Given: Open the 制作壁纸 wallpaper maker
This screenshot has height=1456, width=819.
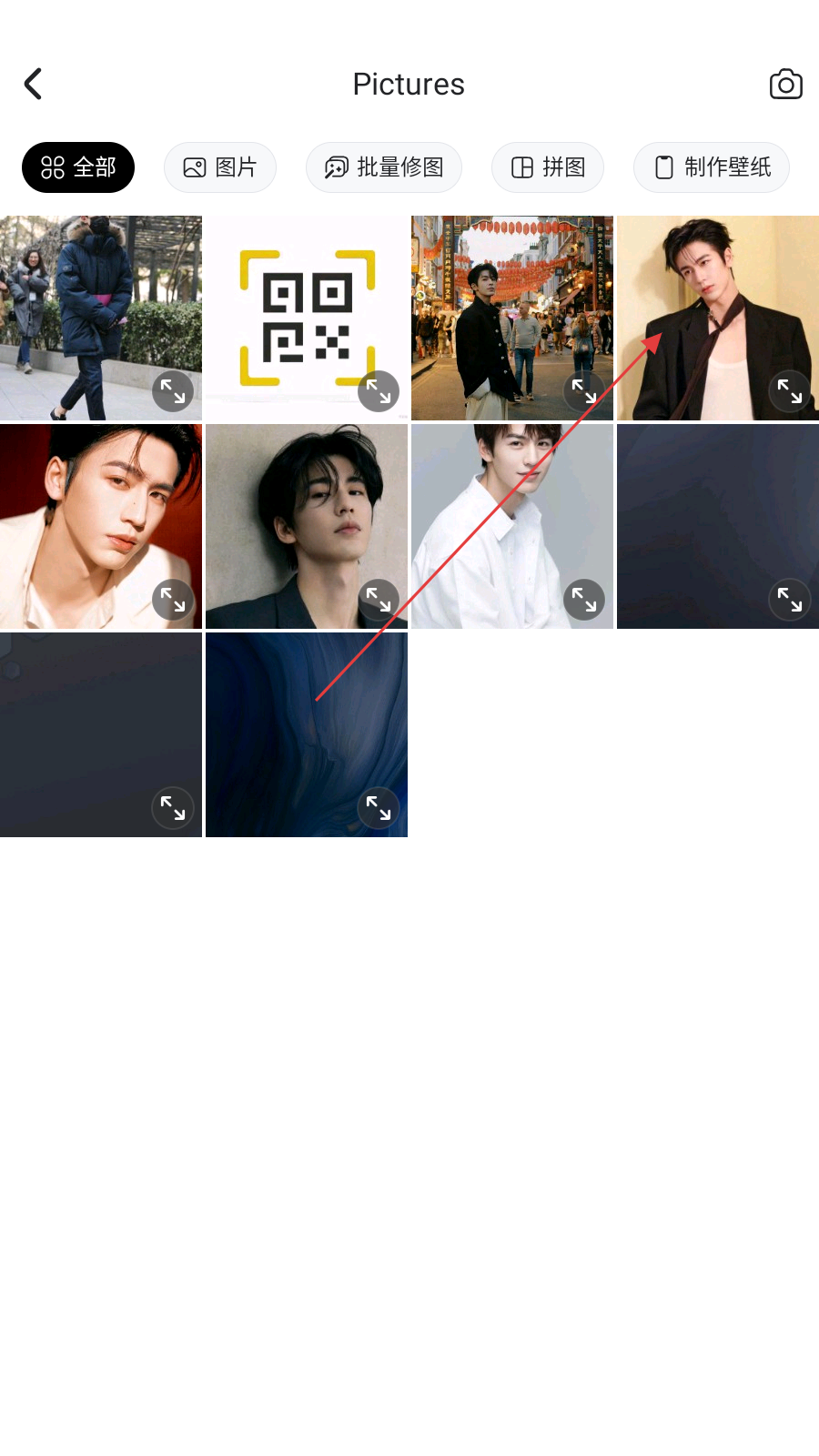Looking at the screenshot, I should pos(712,167).
